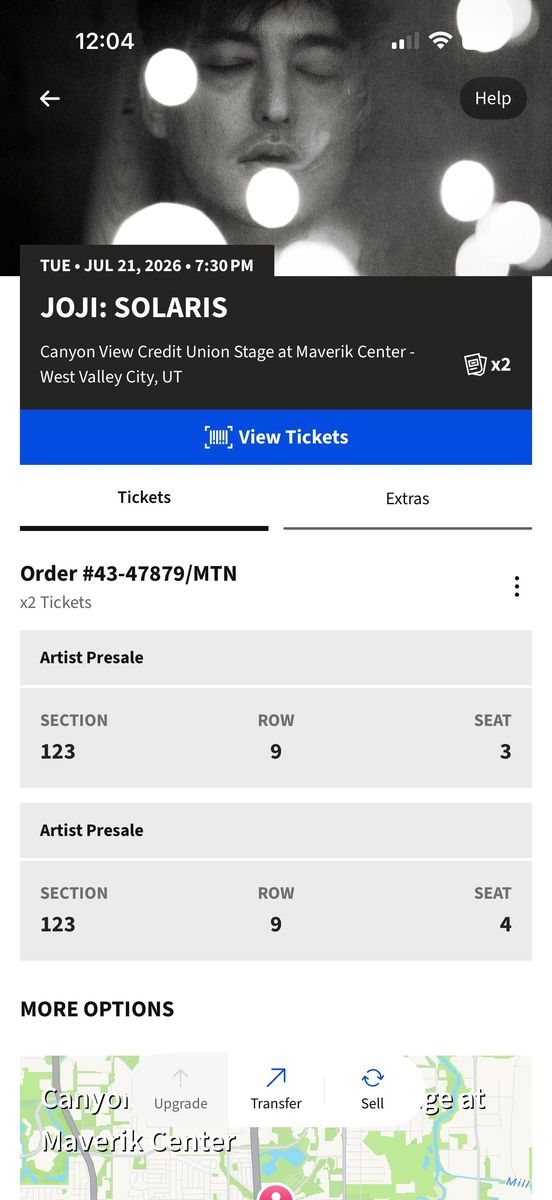The image size is (552, 1200).
Task: Tap the View Tickets button
Action: pyautogui.click(x=276, y=437)
